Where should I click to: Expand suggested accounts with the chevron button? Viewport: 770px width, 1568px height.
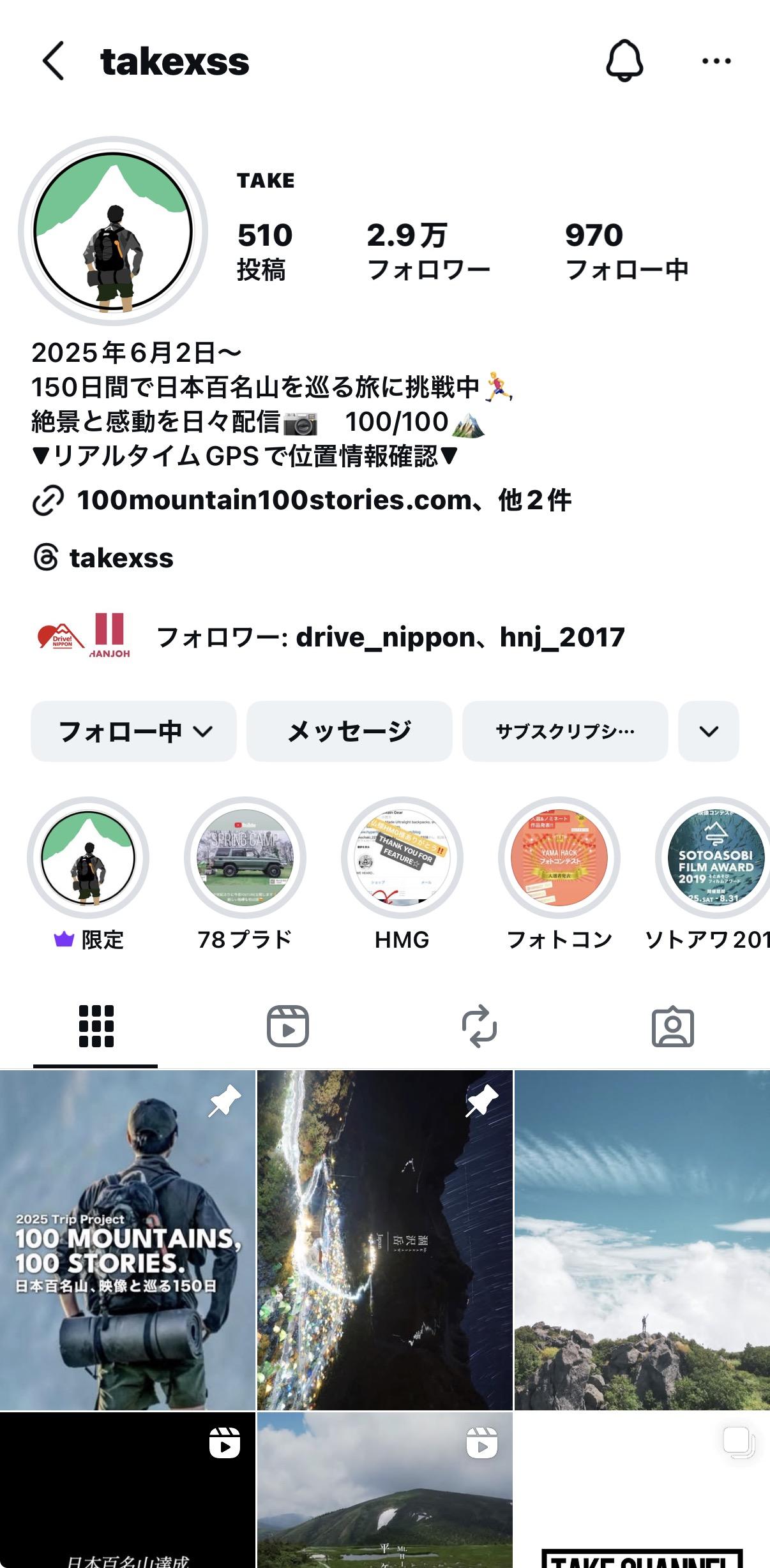pos(709,731)
